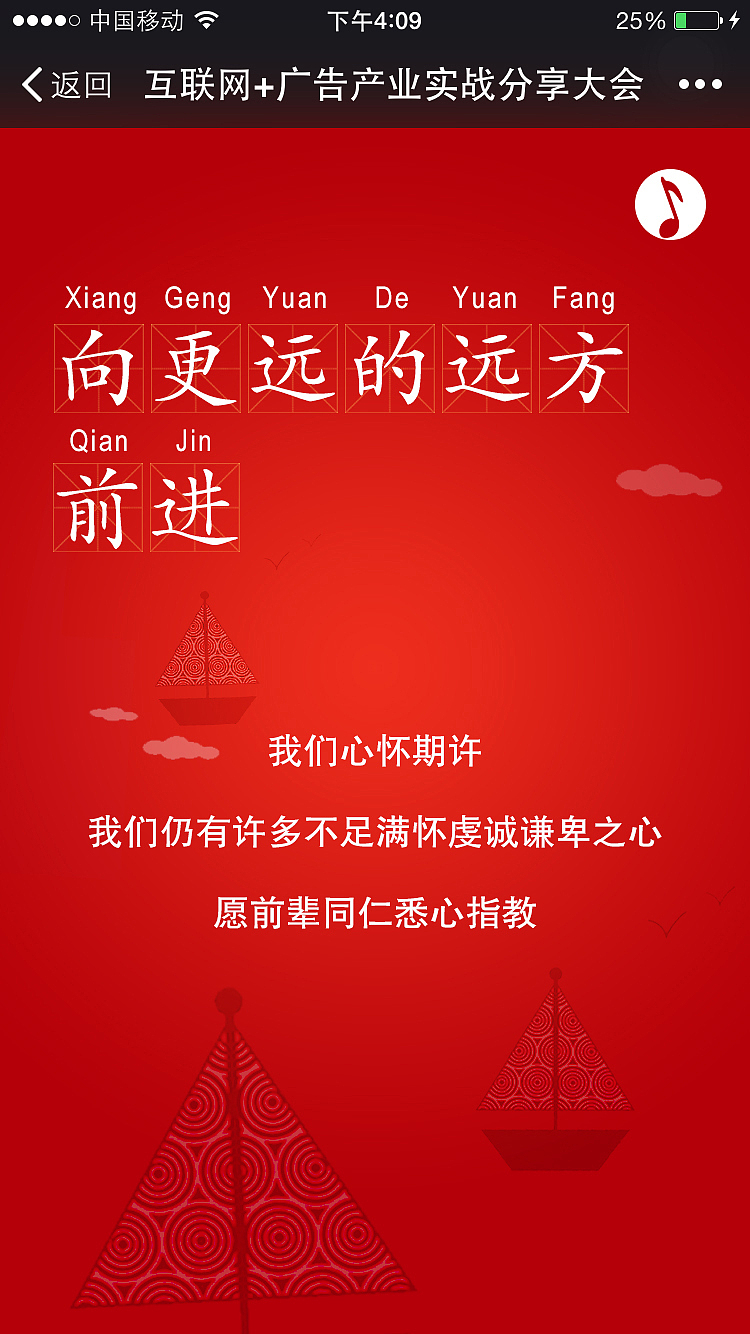Tap the music note icon to play background music
Image resolution: width=750 pixels, height=1334 pixels.
pyautogui.click(x=671, y=203)
